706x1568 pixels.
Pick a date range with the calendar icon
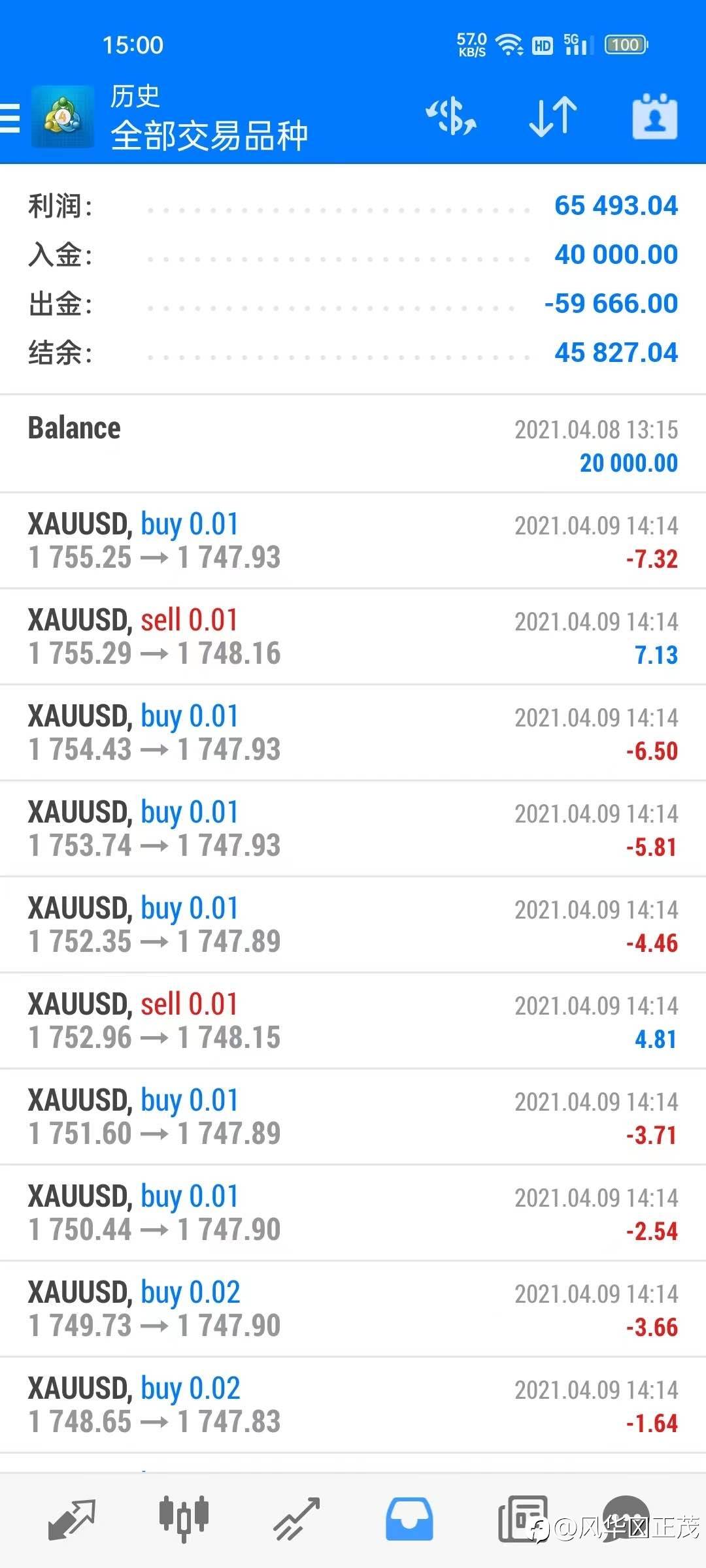coord(655,118)
